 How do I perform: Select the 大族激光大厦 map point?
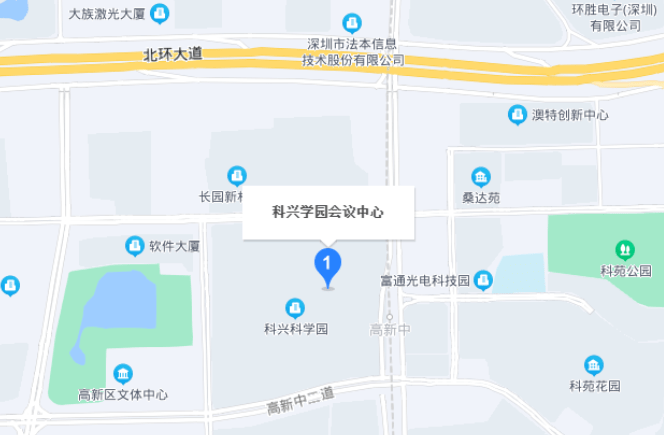tap(160, 14)
